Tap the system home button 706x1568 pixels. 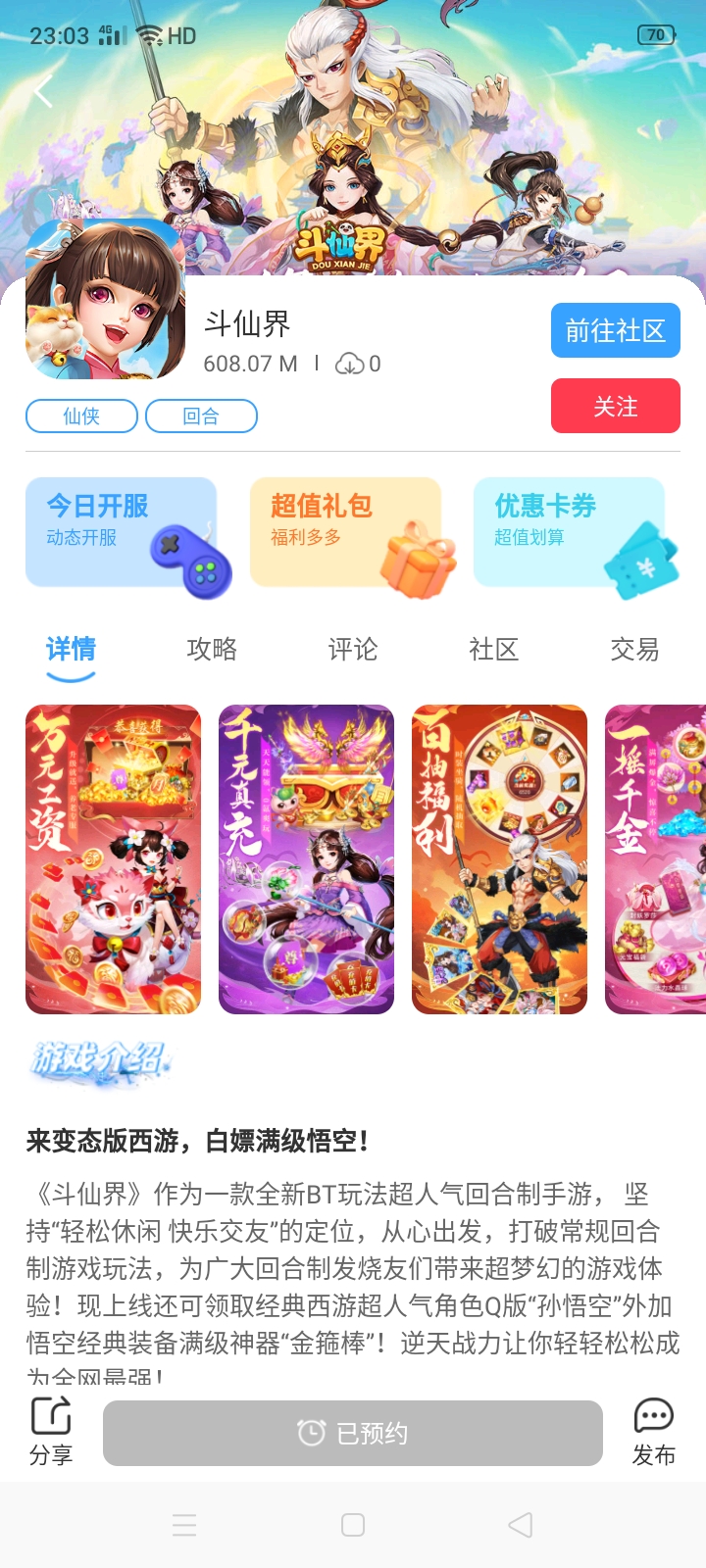coord(353,1525)
